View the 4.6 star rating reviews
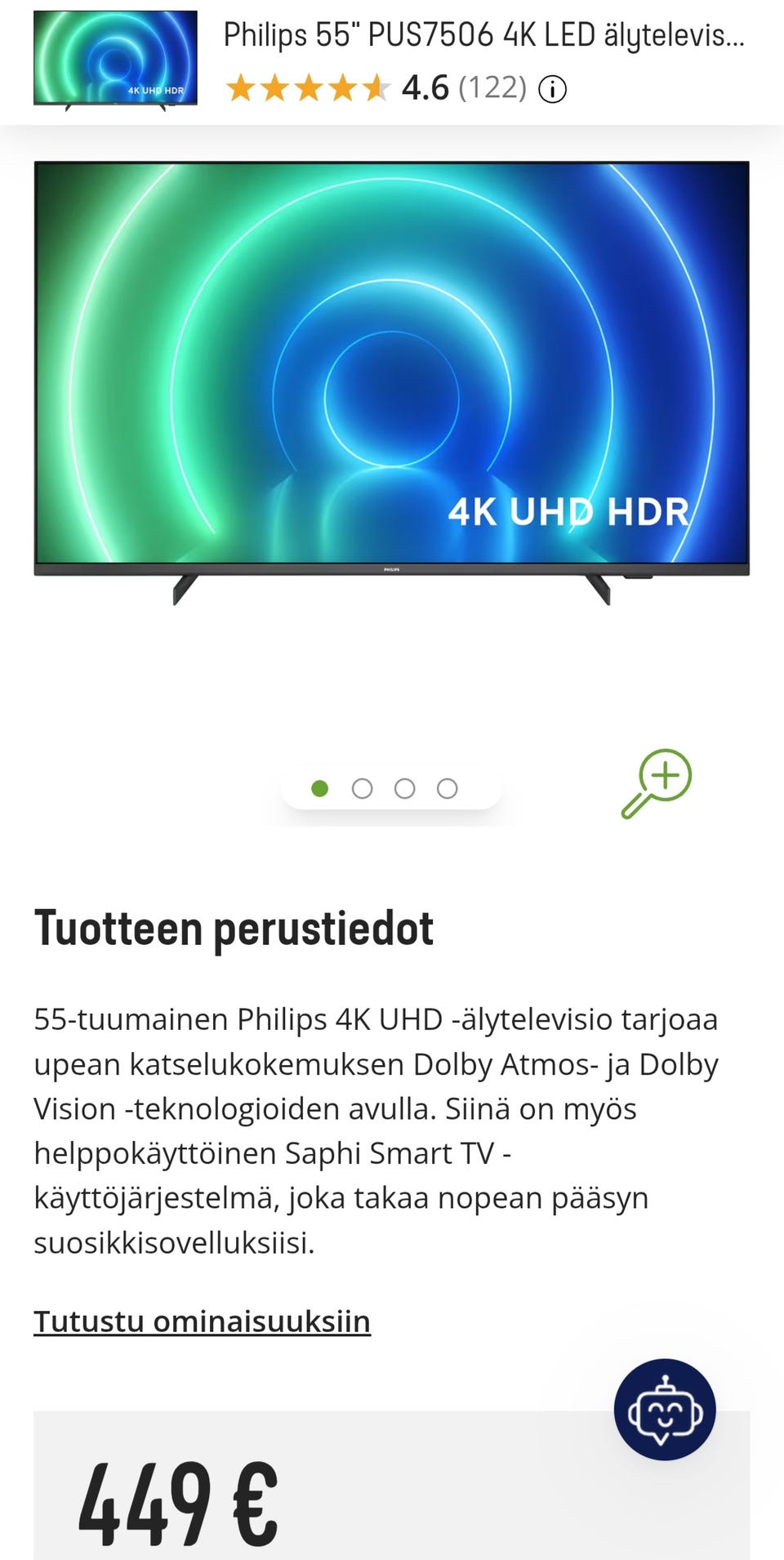Image resolution: width=784 pixels, height=1560 pixels. 376,87
